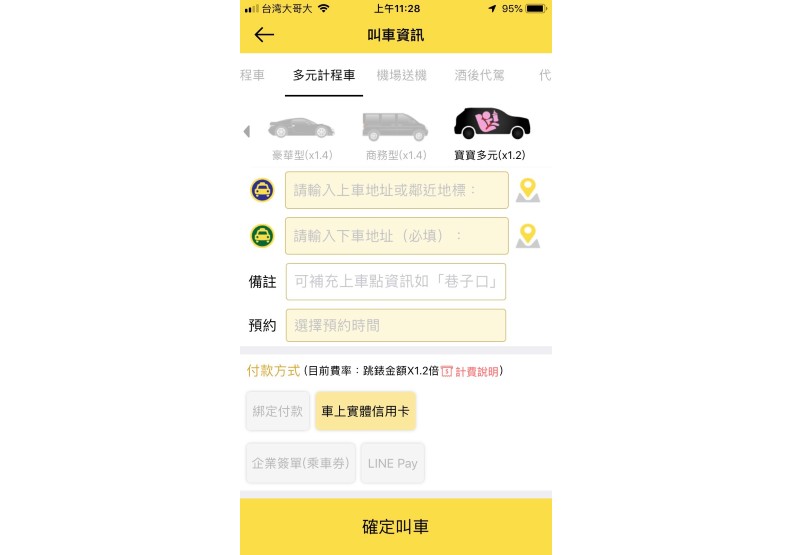Go back using the top-left arrow
Image resolution: width=792 pixels, height=555 pixels.
[x=264, y=36]
